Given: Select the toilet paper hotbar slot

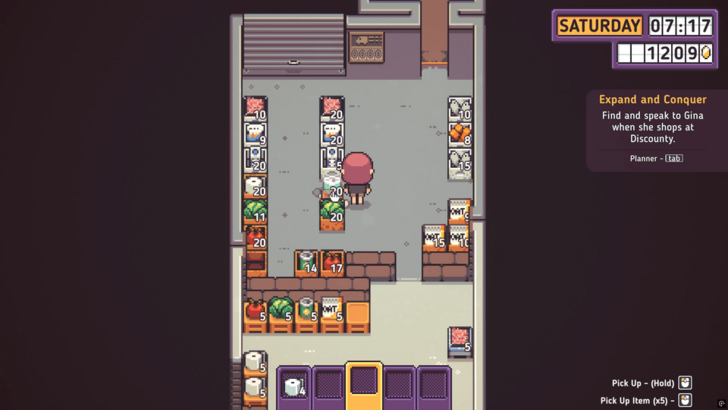Looking at the screenshot, I should point(294,385).
